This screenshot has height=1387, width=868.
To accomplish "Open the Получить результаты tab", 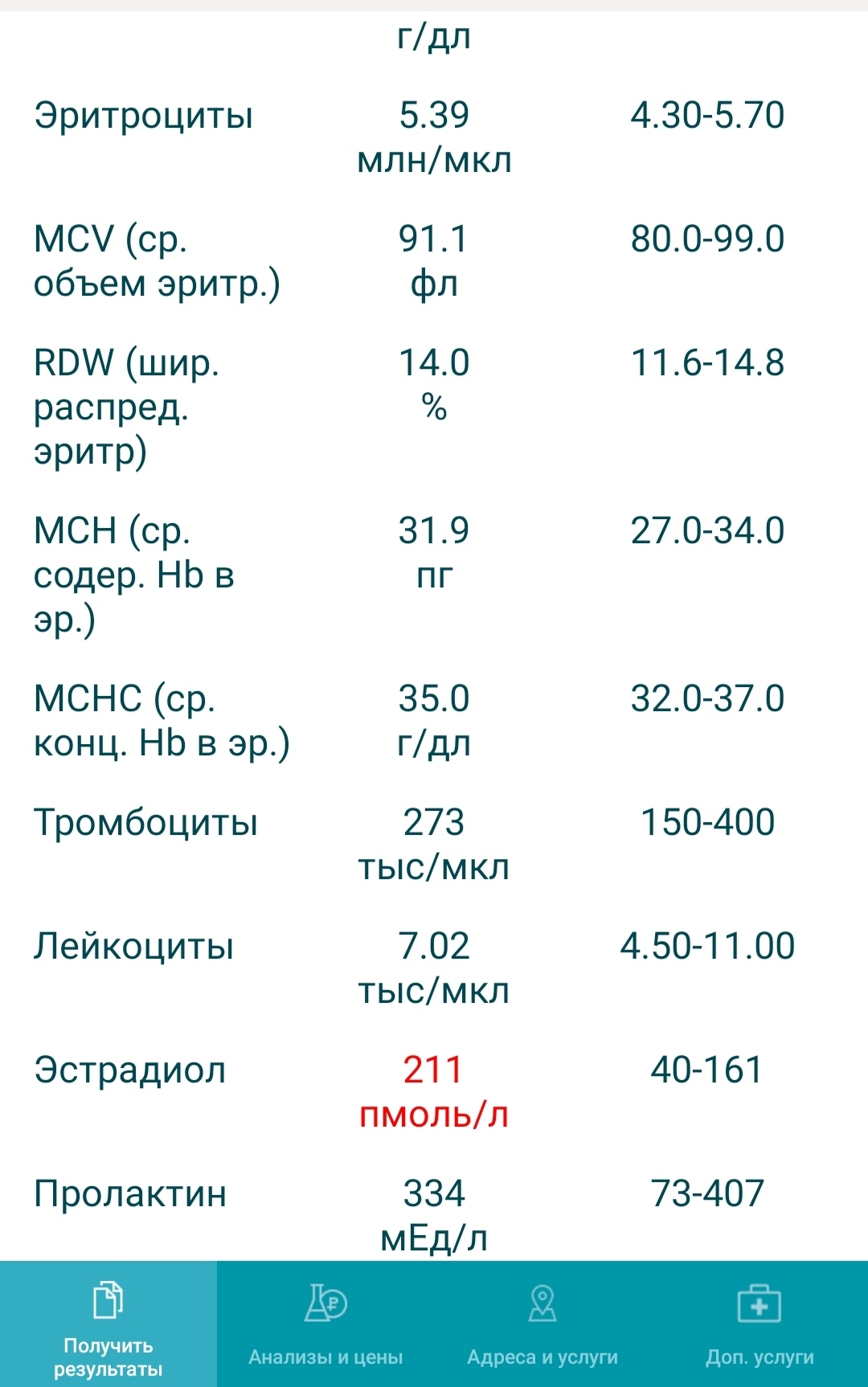I will point(108,1324).
